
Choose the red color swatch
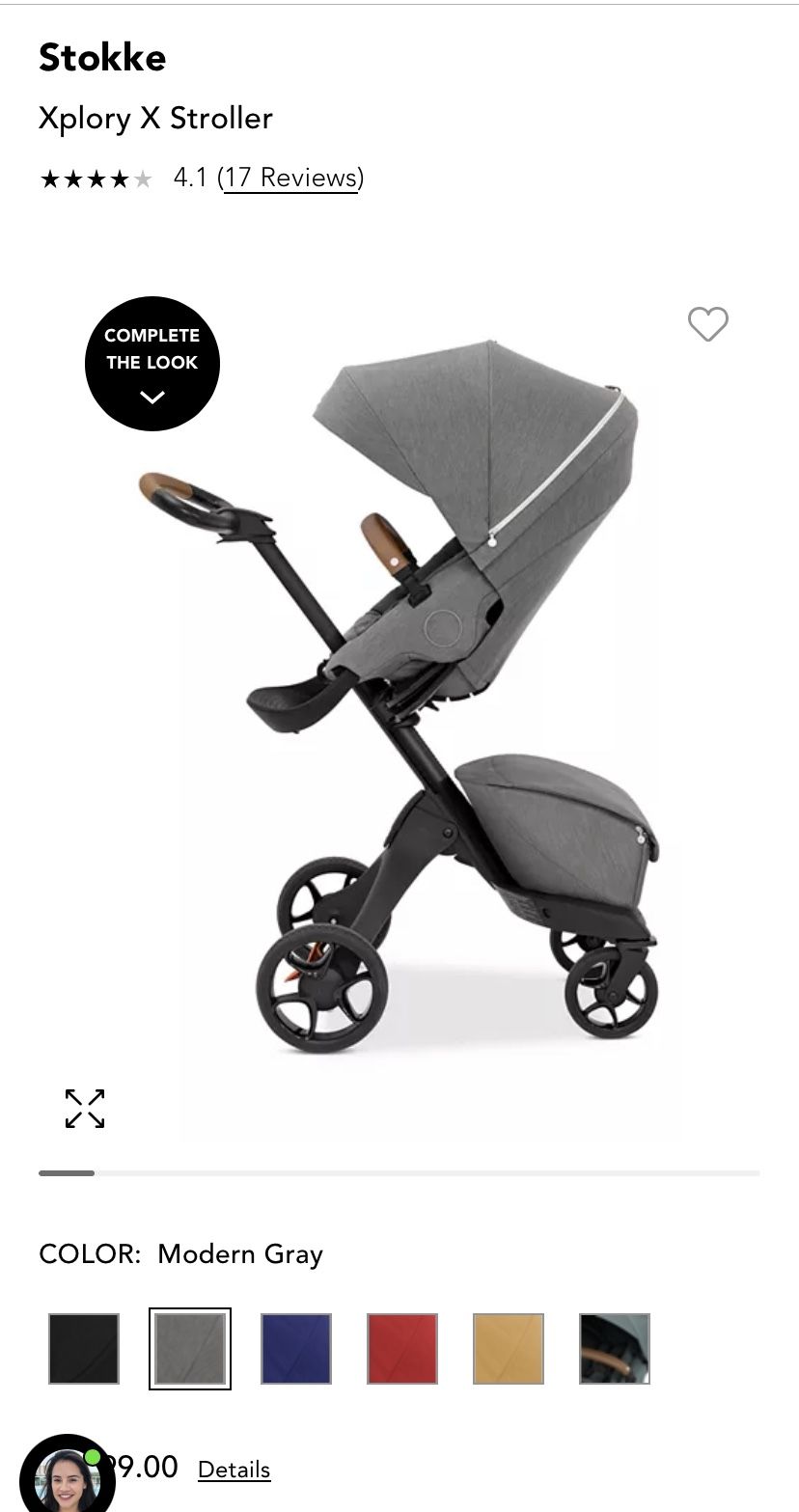pyautogui.click(x=402, y=1348)
